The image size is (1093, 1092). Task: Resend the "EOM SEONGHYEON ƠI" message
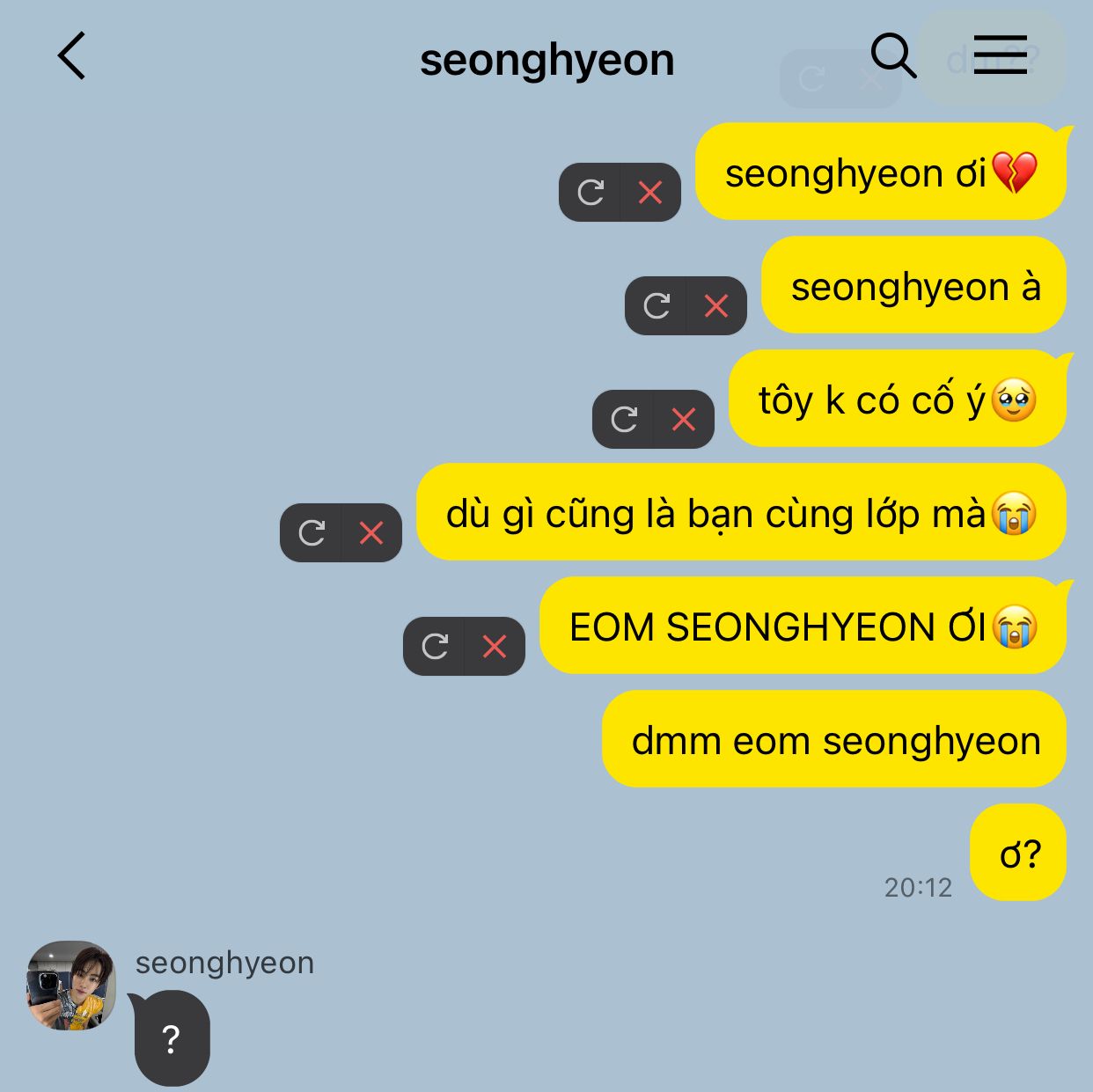pos(435,646)
